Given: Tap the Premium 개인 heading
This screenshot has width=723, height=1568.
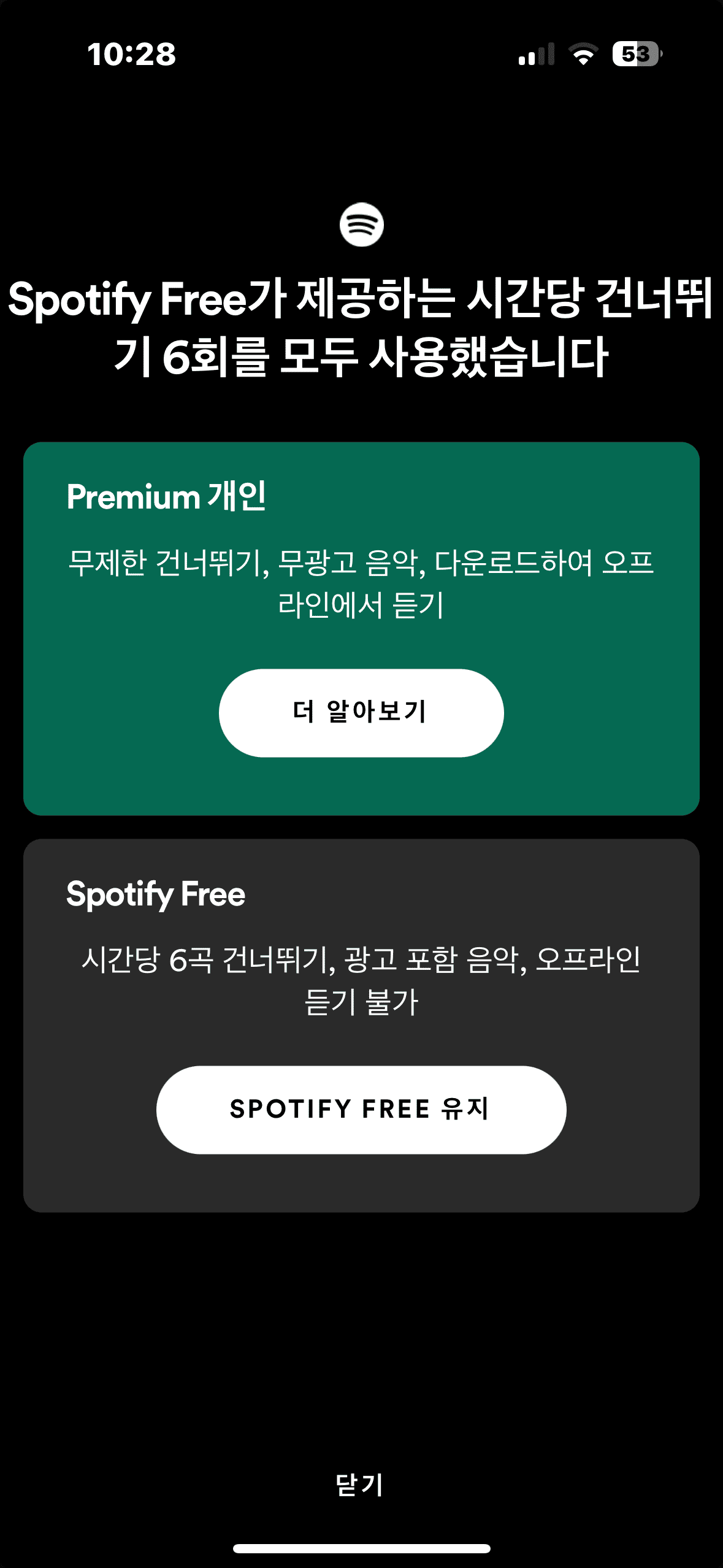Looking at the screenshot, I should pyautogui.click(x=169, y=498).
